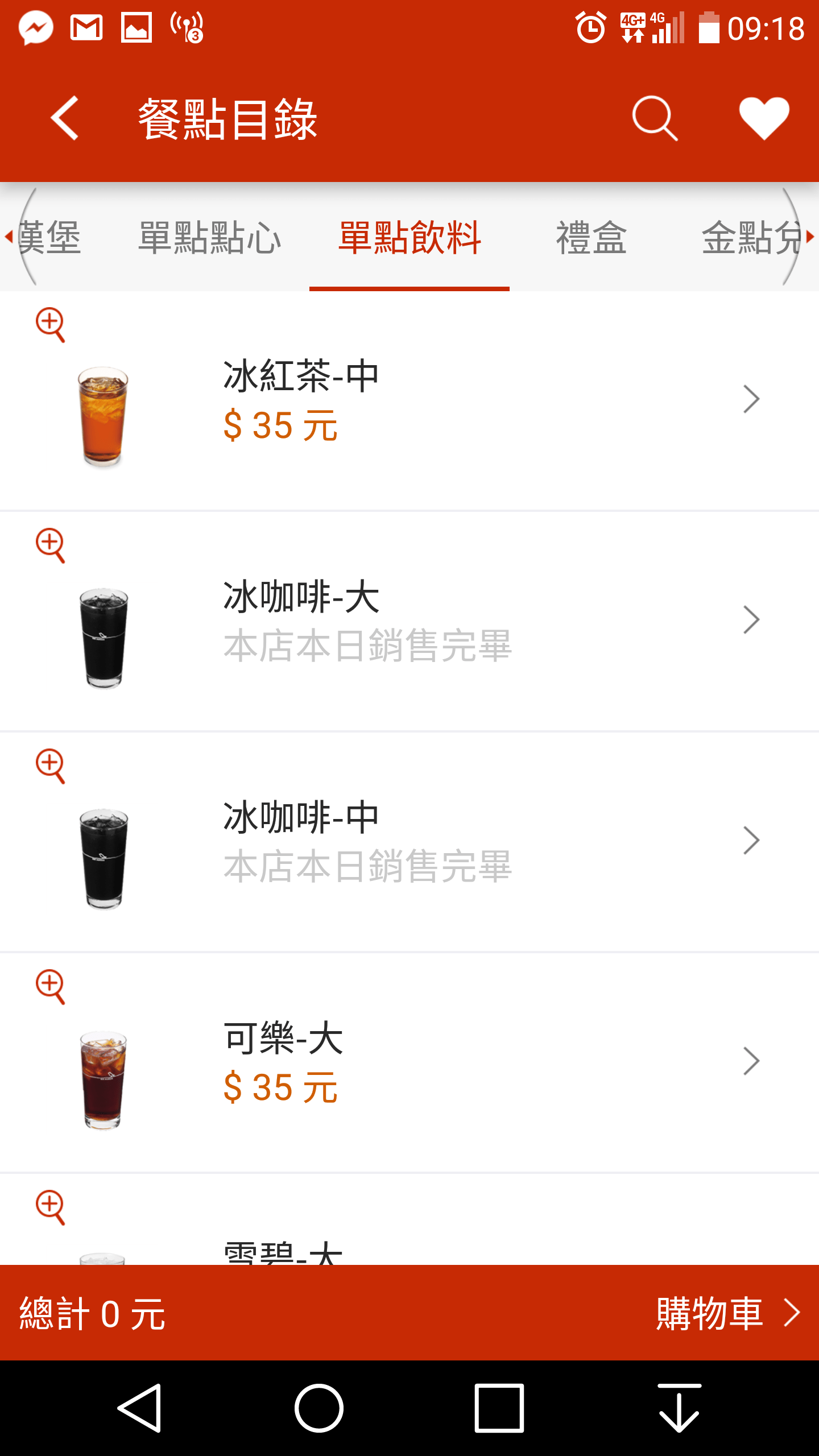Open details chevron for 冰咖啡-大
The width and height of the screenshot is (819, 1456).
tap(752, 619)
